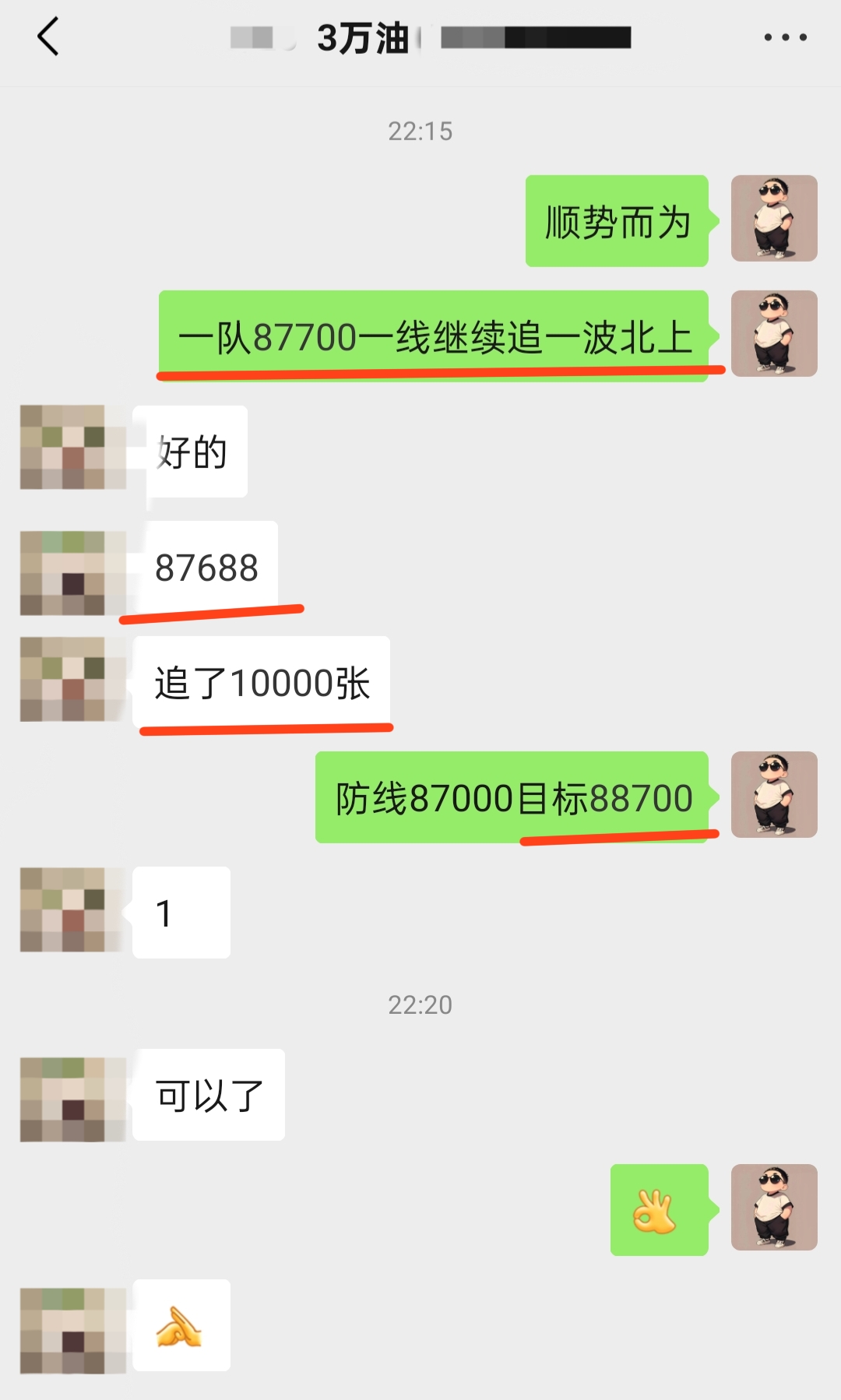Click the 22:20 timestamp label
The image size is (841, 1400).
point(420,1005)
